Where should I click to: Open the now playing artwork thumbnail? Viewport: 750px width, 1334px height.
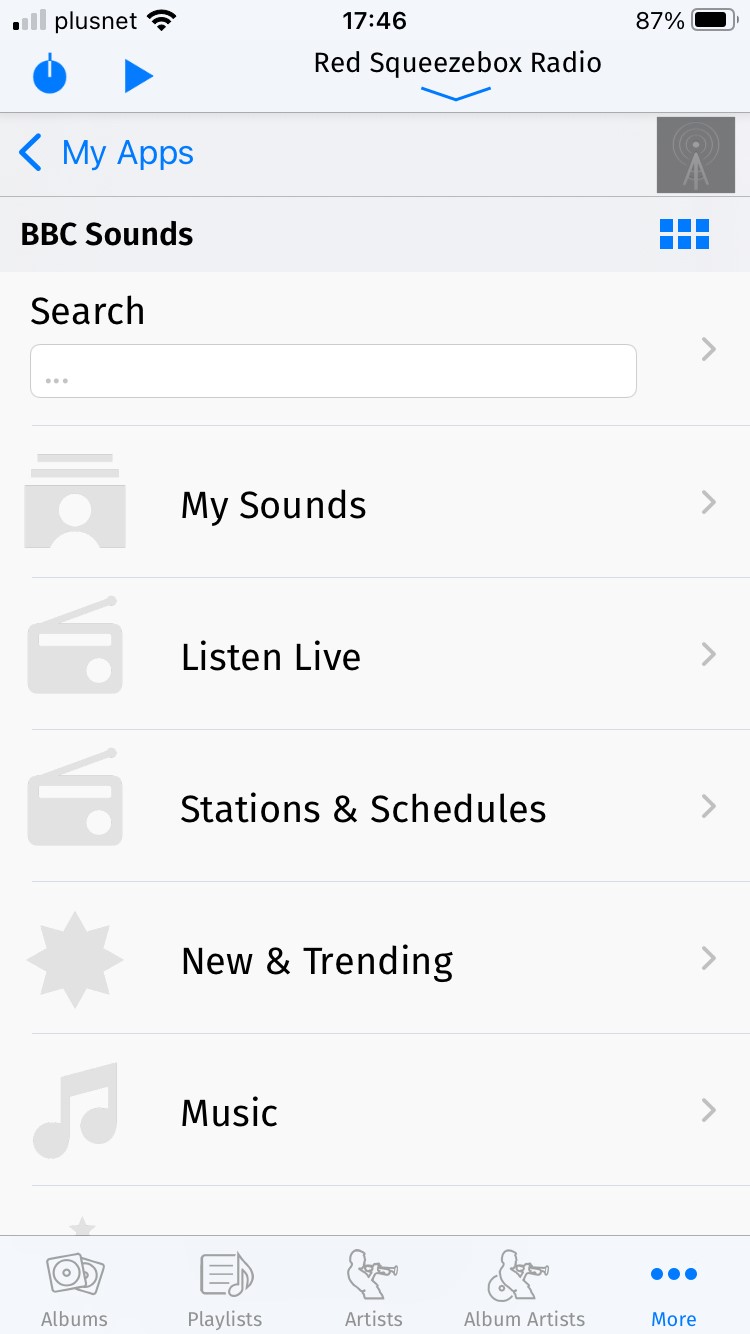click(695, 154)
